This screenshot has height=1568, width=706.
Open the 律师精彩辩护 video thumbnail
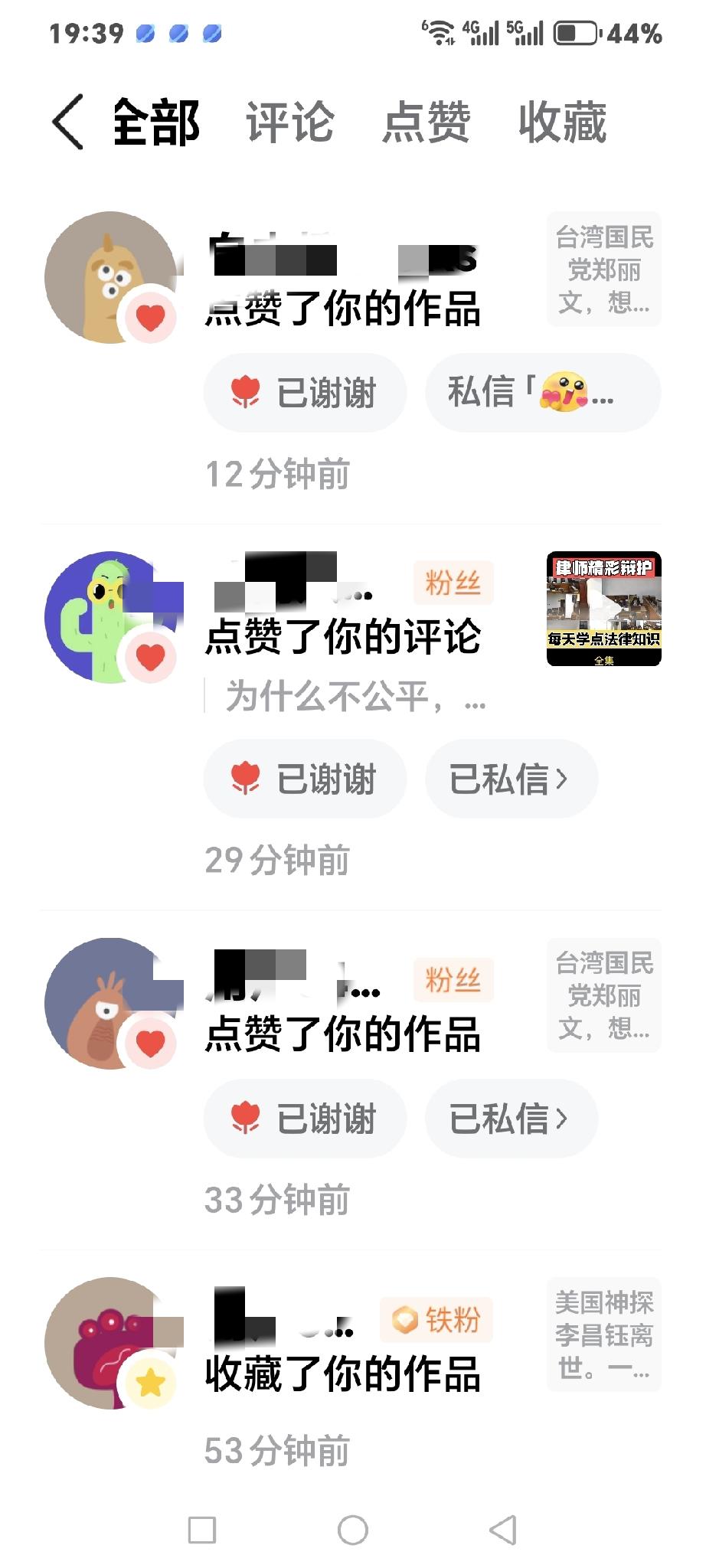coord(603,610)
